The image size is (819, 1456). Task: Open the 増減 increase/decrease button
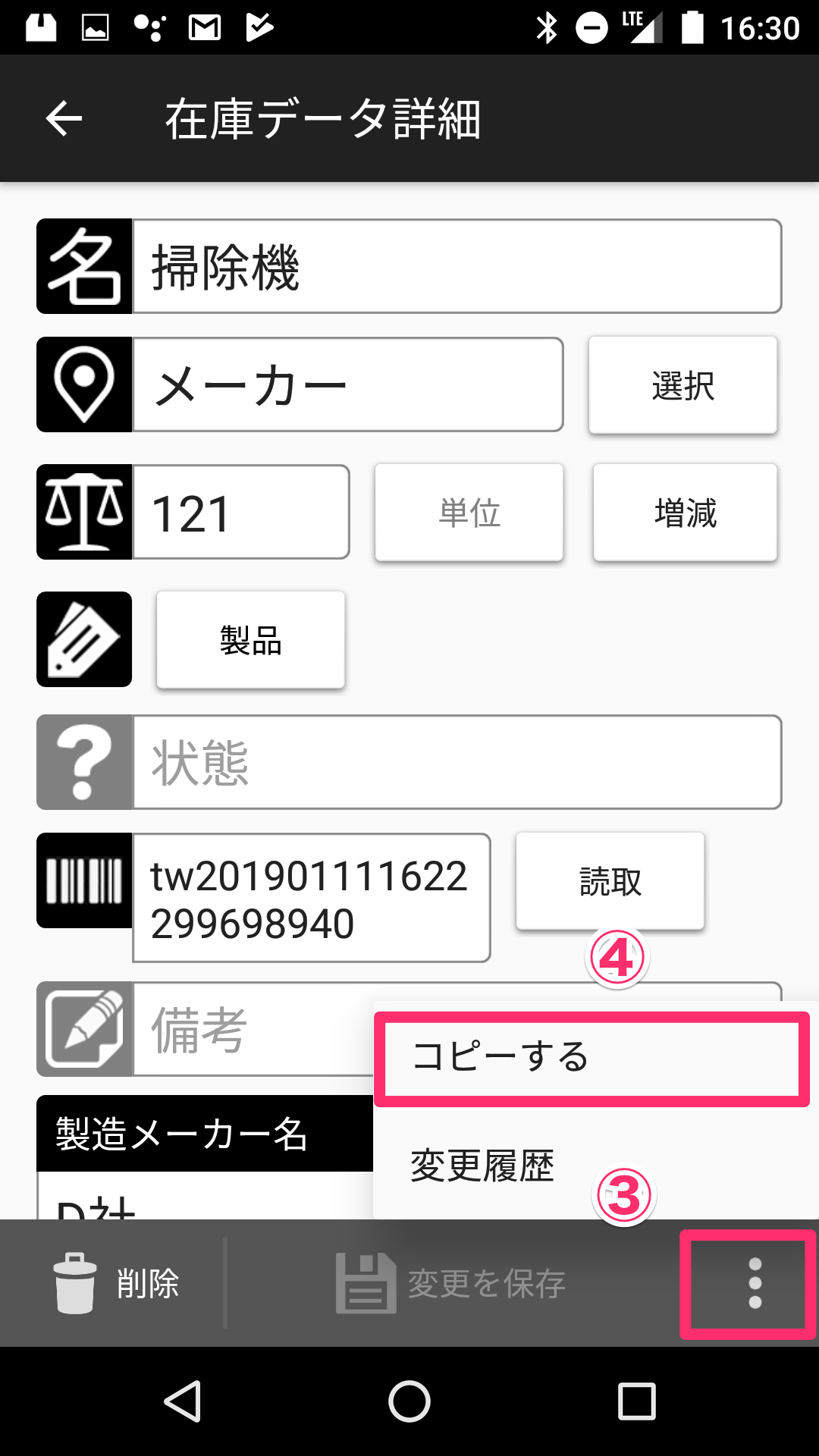pos(686,513)
